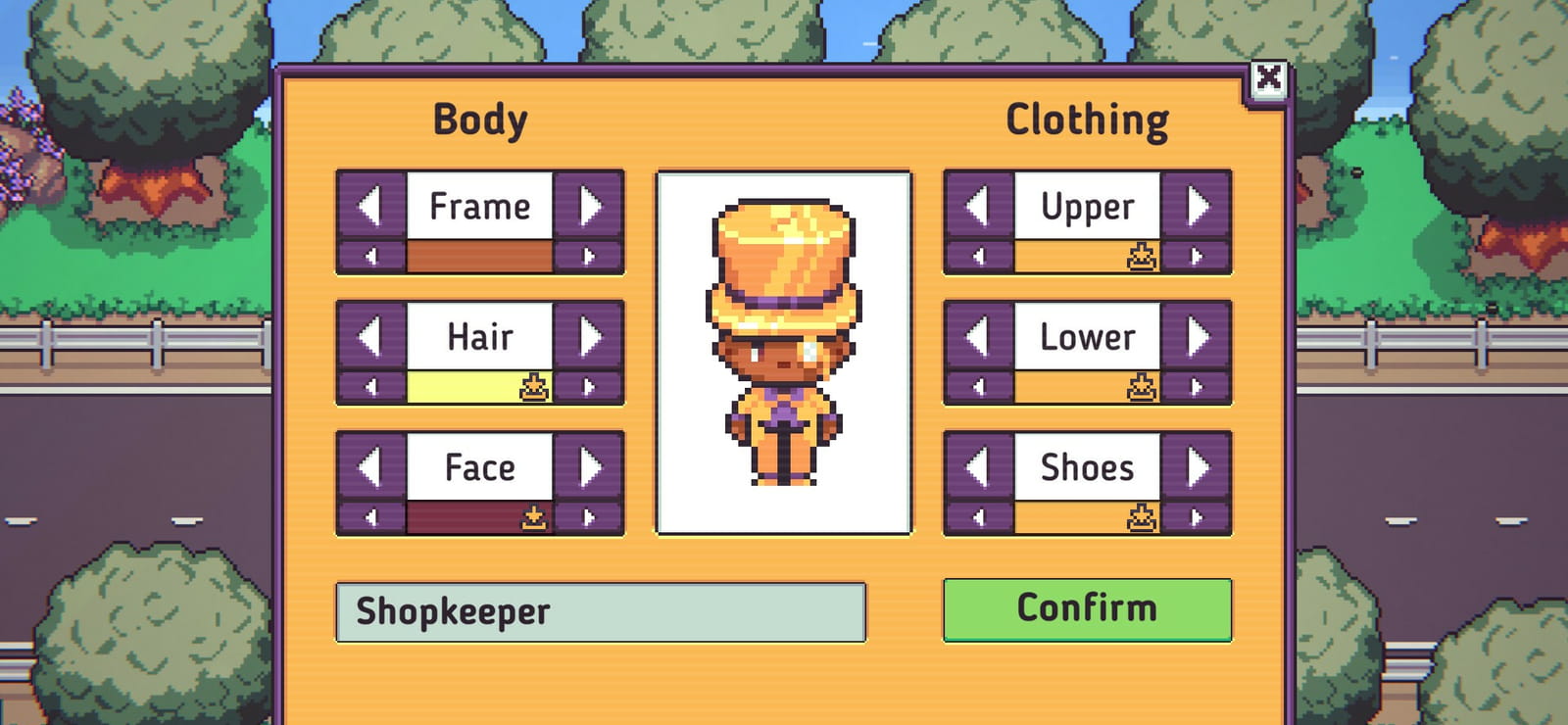The image size is (1568, 725).
Task: Cycle to previous Lower clothing
Action: (979, 336)
